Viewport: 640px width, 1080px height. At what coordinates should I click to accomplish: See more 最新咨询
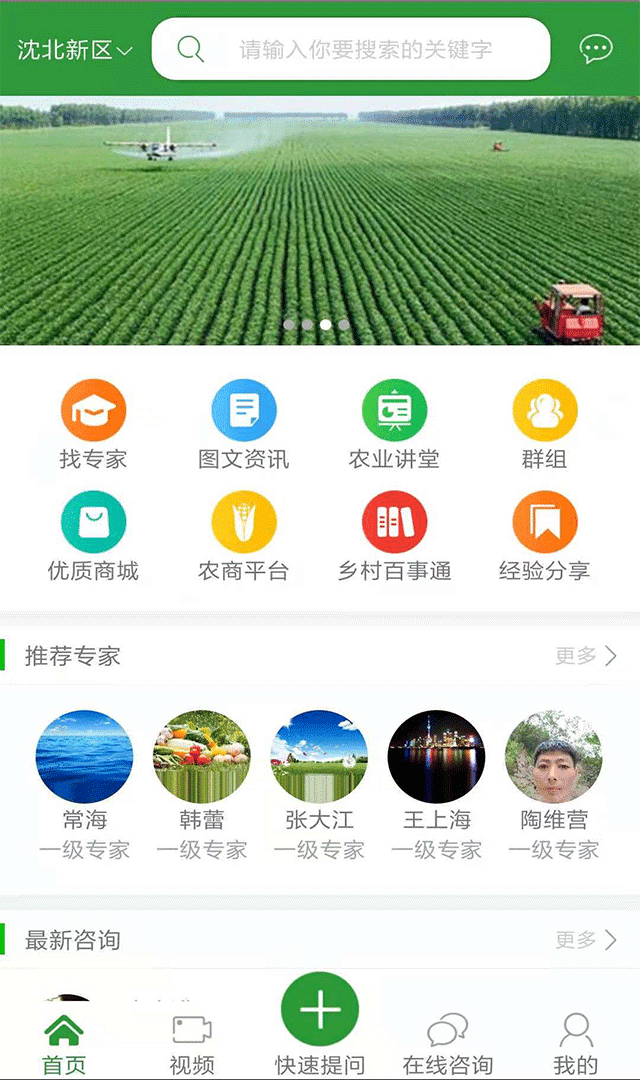587,940
